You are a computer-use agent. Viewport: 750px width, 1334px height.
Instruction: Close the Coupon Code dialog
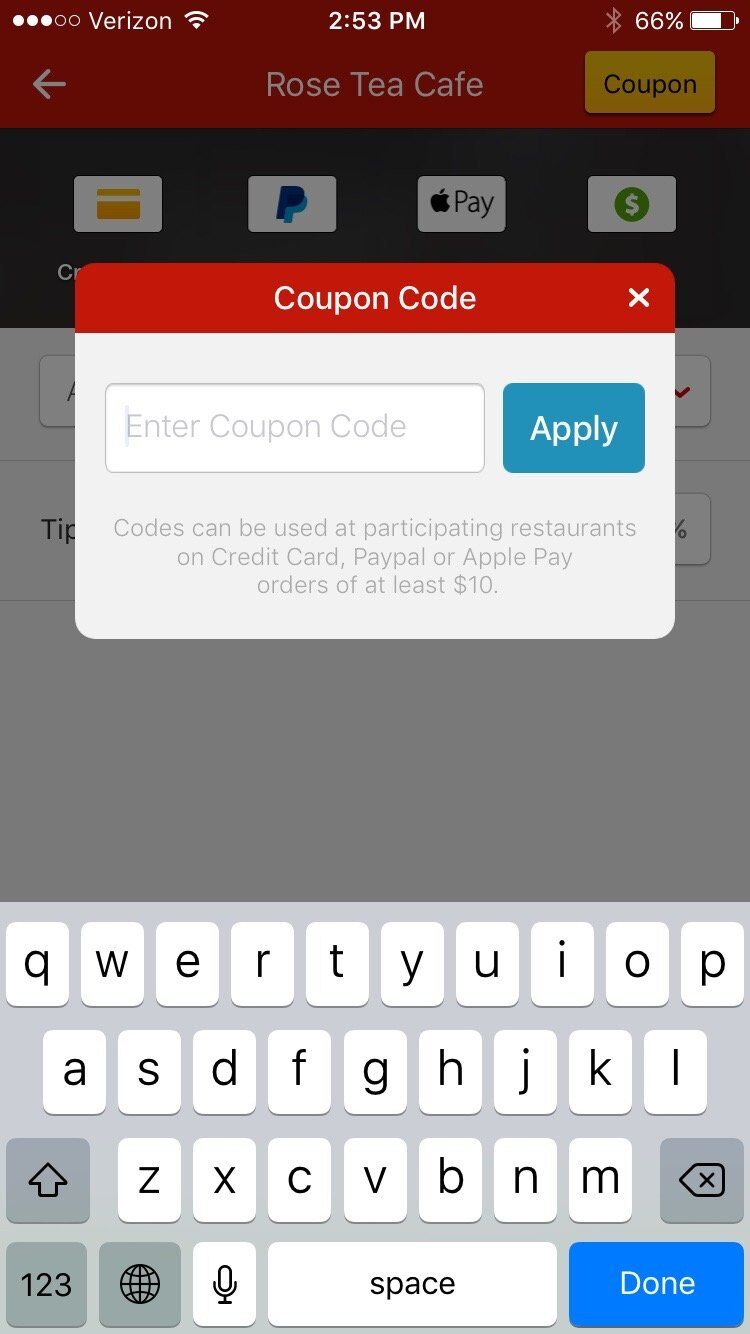(638, 297)
